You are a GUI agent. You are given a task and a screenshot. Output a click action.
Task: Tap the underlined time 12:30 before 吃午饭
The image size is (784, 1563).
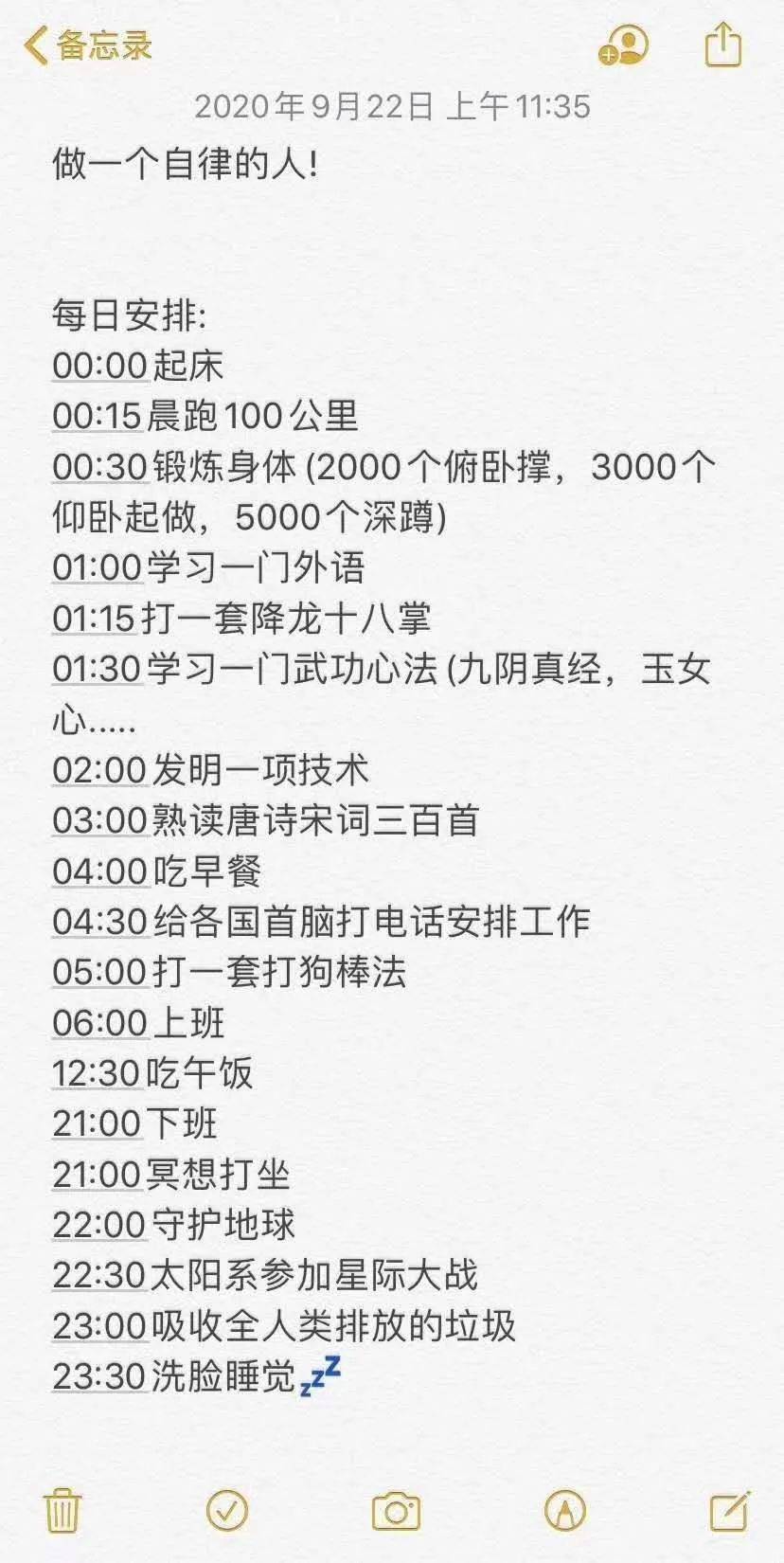97,1073
